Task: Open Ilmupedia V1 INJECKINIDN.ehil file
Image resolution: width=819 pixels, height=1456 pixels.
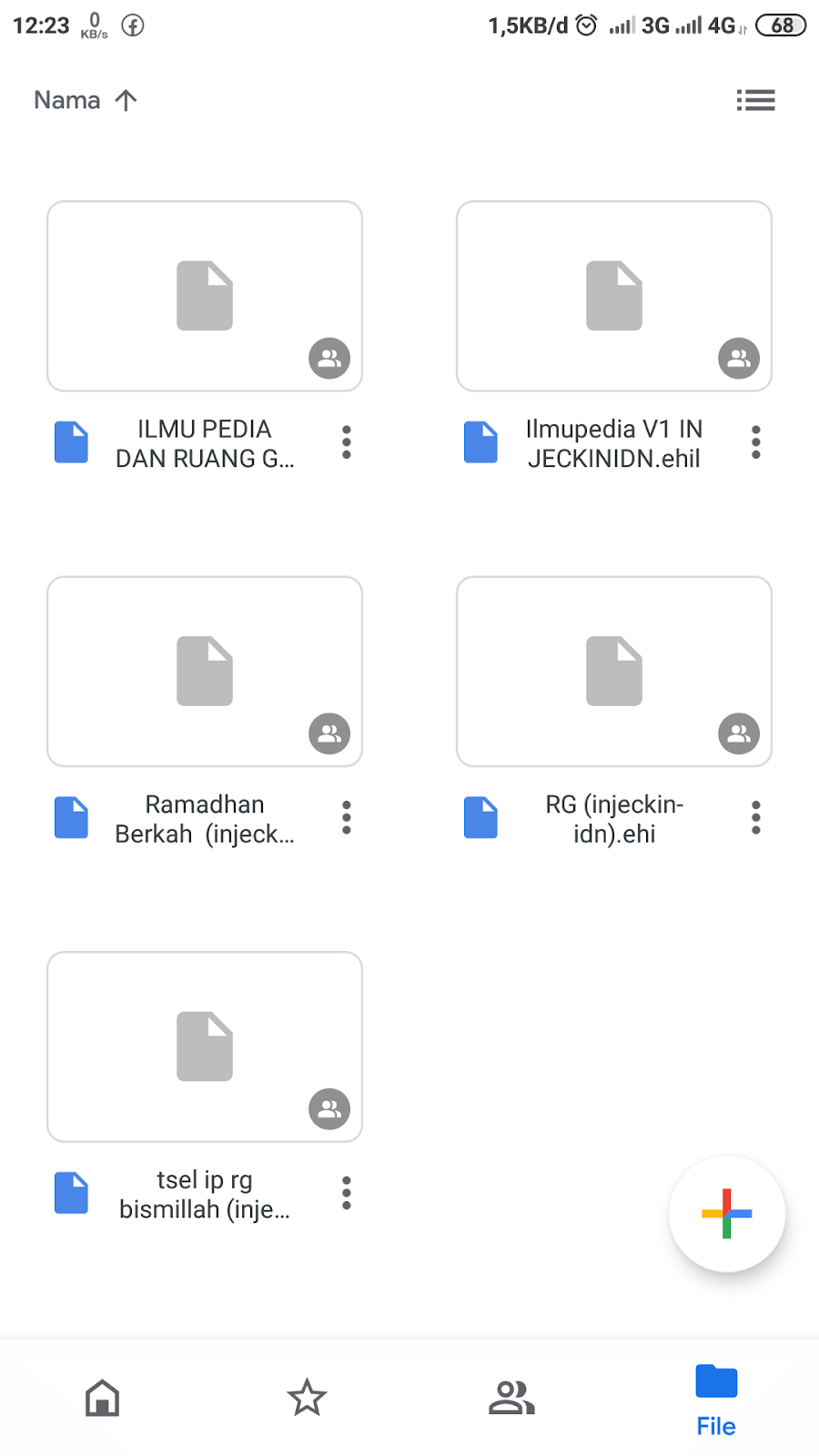Action: 614,298
